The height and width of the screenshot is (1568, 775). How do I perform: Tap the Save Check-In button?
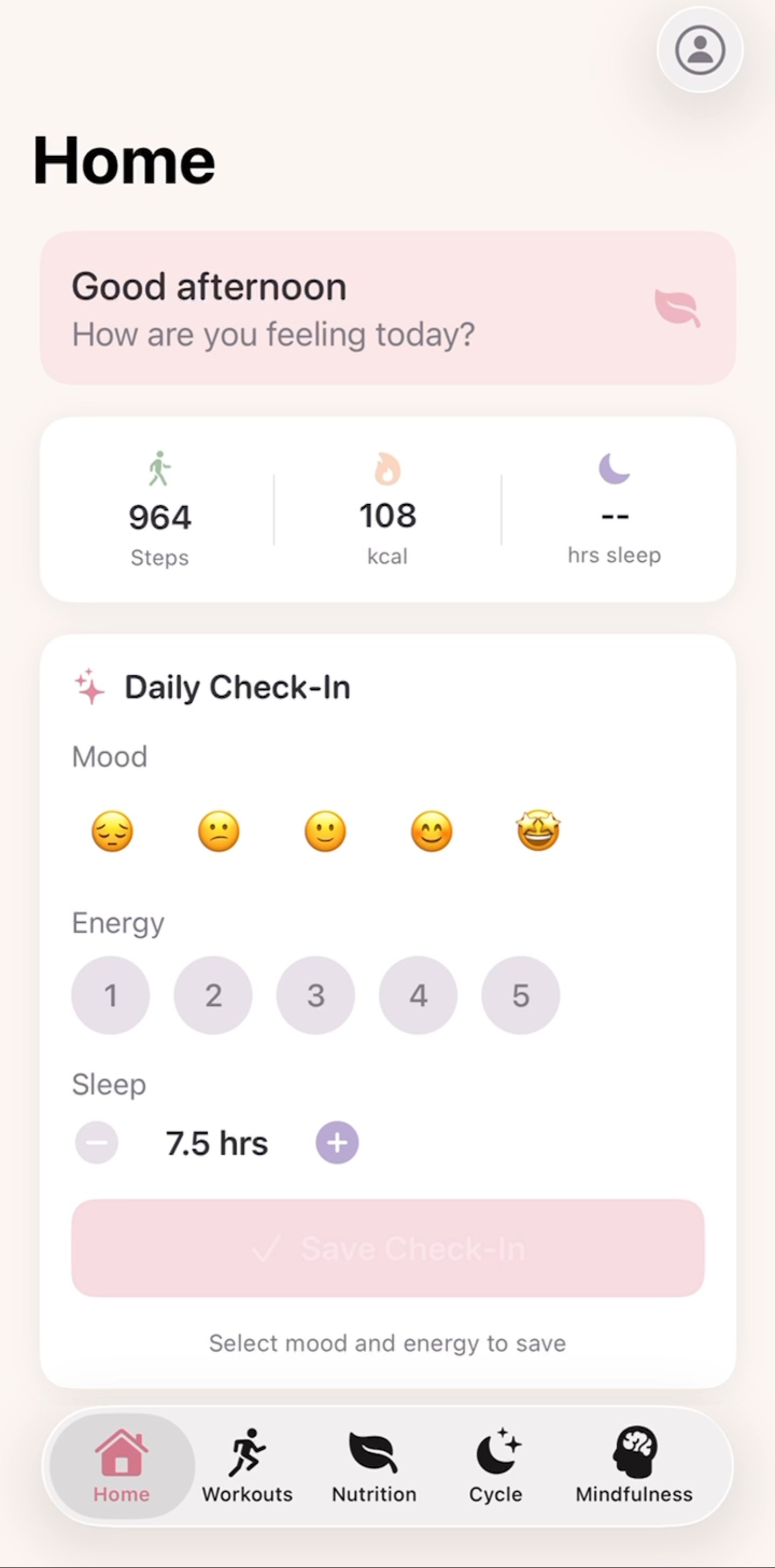388,1248
